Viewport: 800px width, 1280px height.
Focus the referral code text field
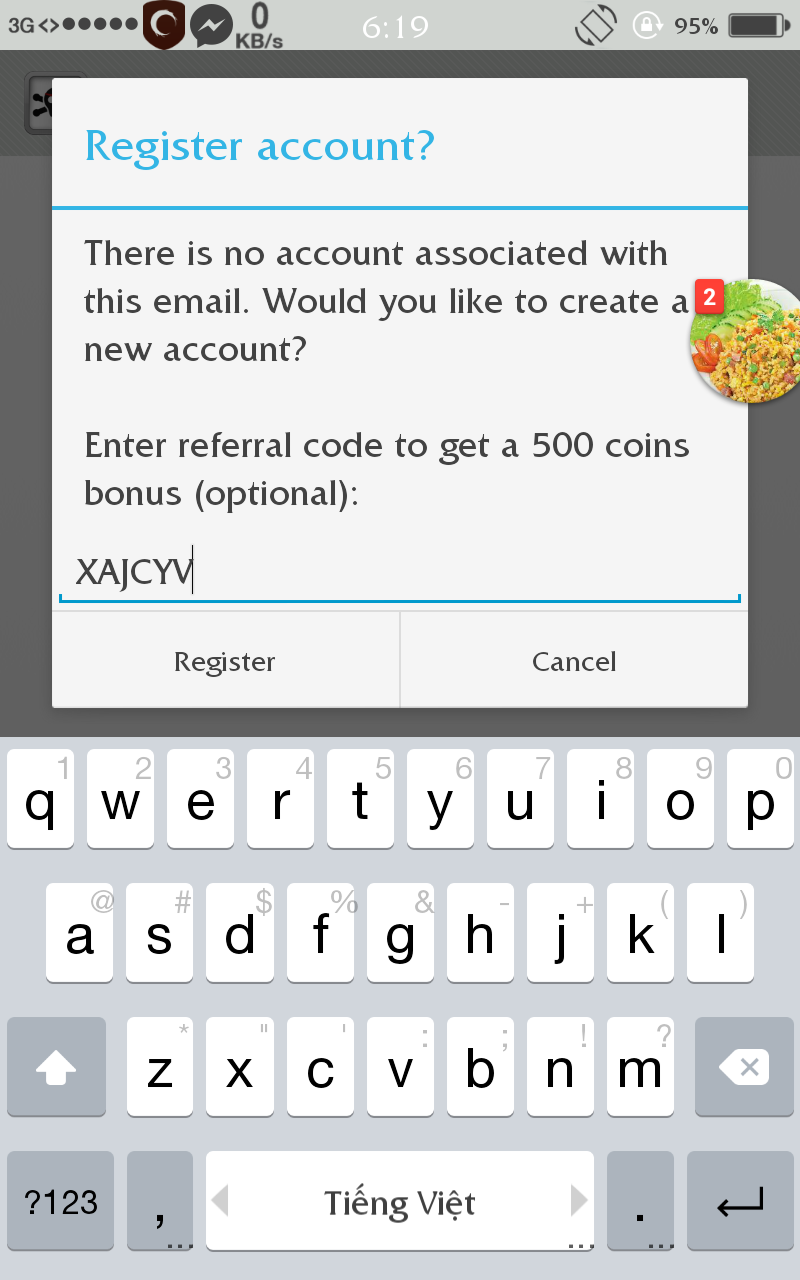pos(400,574)
